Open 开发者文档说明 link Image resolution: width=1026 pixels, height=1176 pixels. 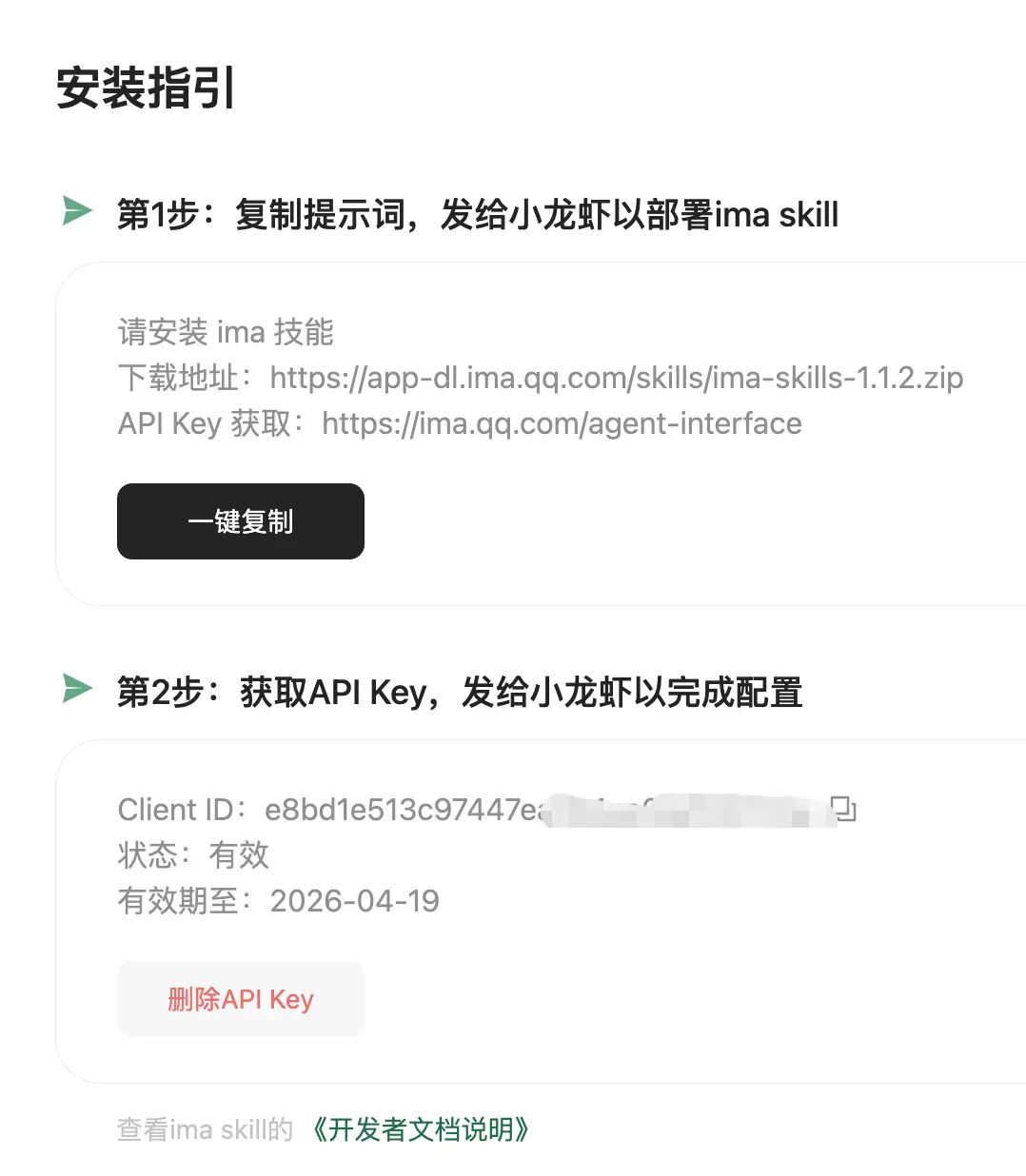(420, 1129)
